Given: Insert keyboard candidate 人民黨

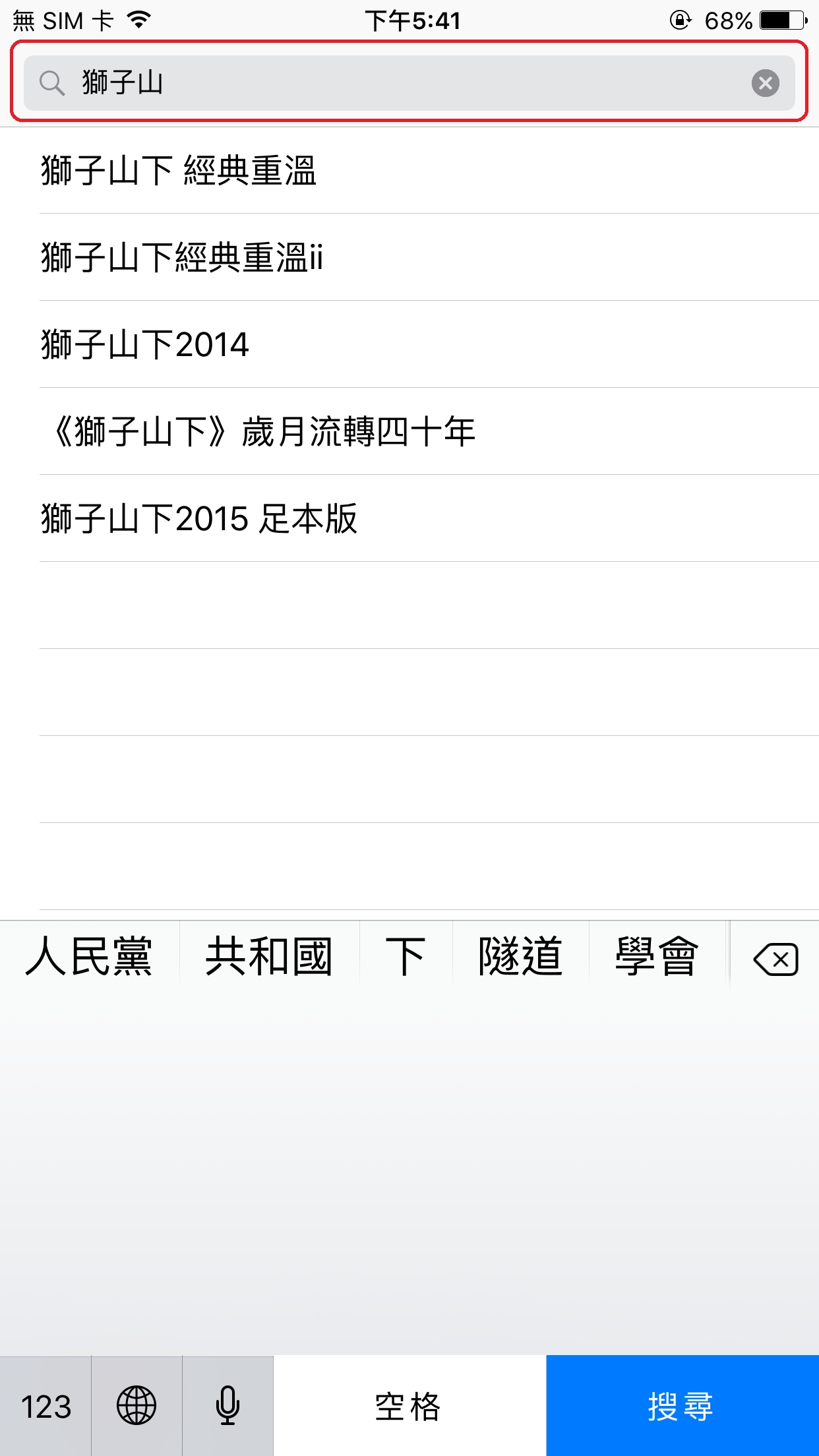Looking at the screenshot, I should click(x=90, y=956).
